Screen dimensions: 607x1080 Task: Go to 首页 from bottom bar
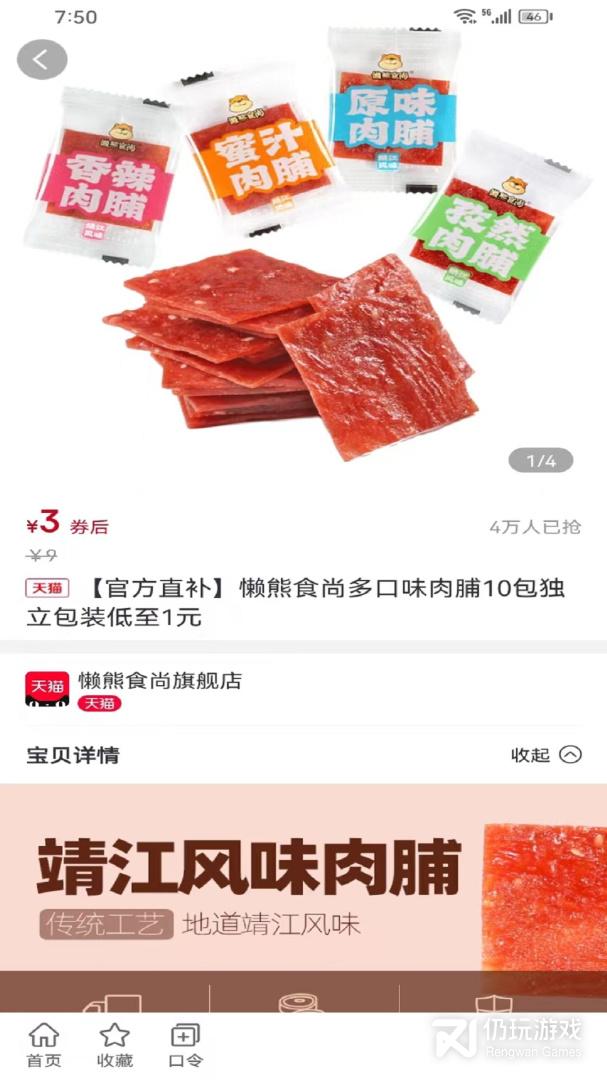pyautogui.click(x=44, y=1045)
